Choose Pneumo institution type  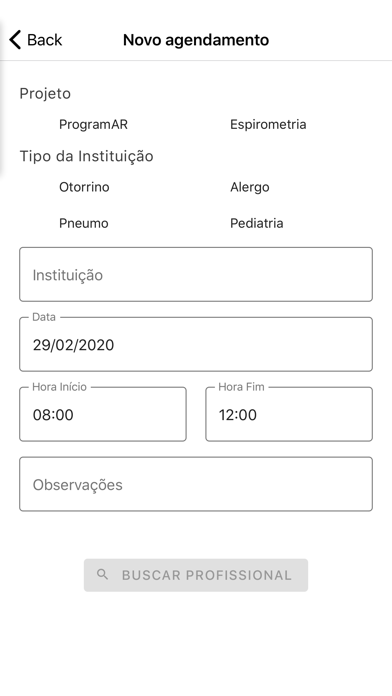coord(83,223)
